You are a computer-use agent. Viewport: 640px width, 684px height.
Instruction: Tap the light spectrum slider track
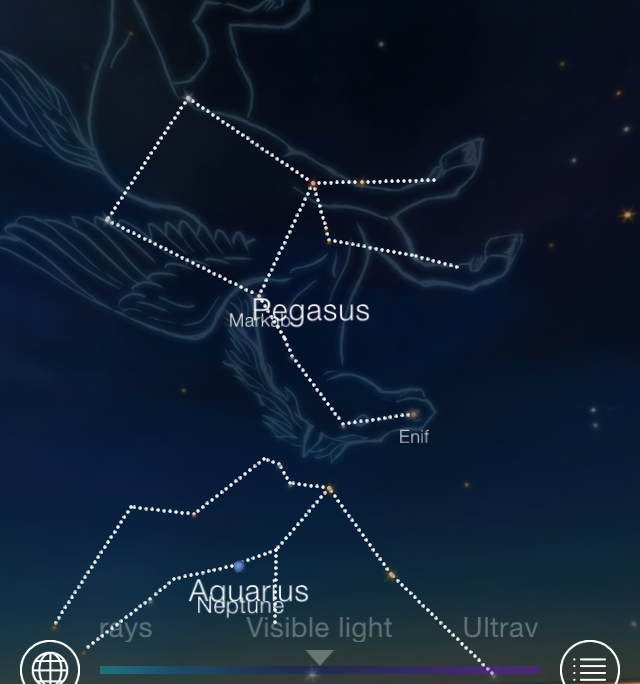coord(319,670)
